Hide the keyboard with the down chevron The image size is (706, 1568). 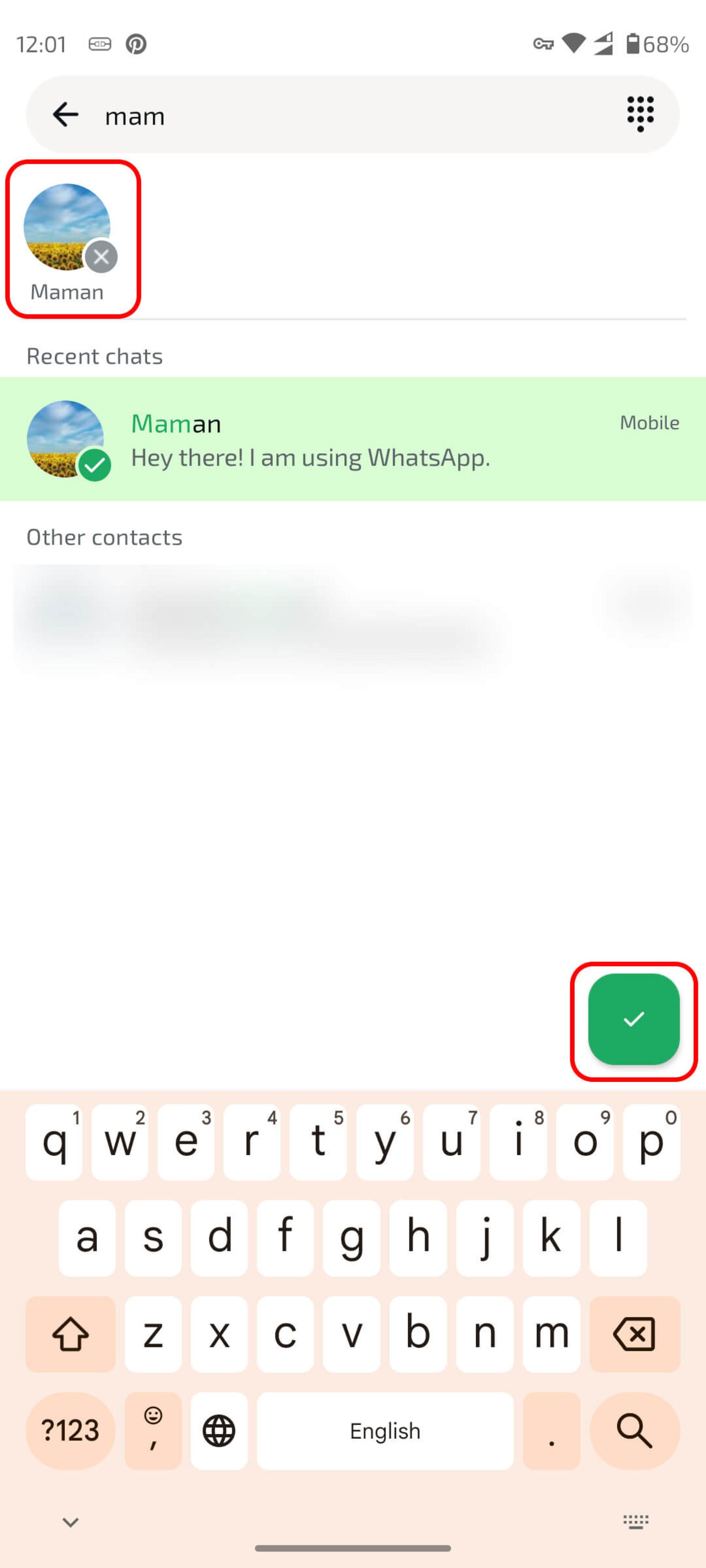pos(71,1522)
